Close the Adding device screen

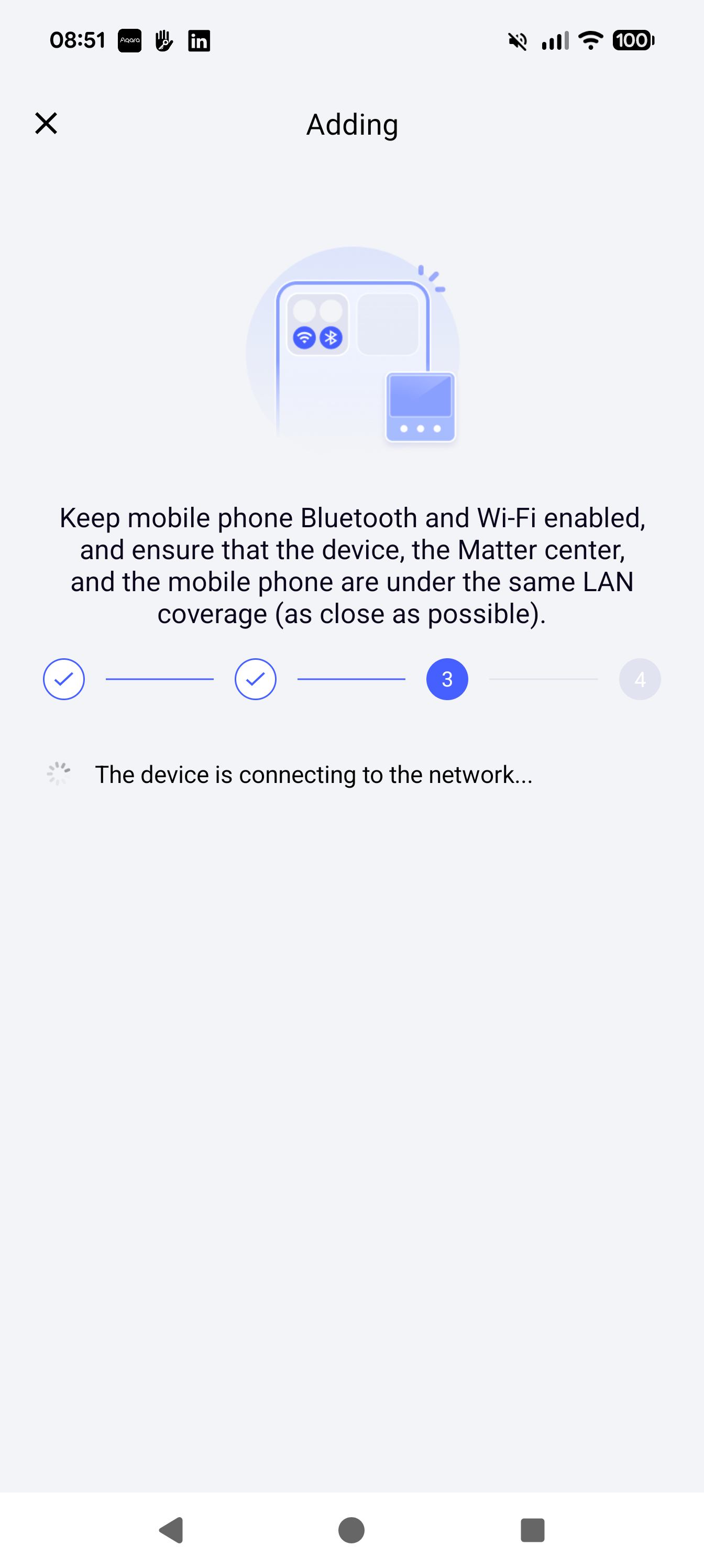click(x=46, y=124)
